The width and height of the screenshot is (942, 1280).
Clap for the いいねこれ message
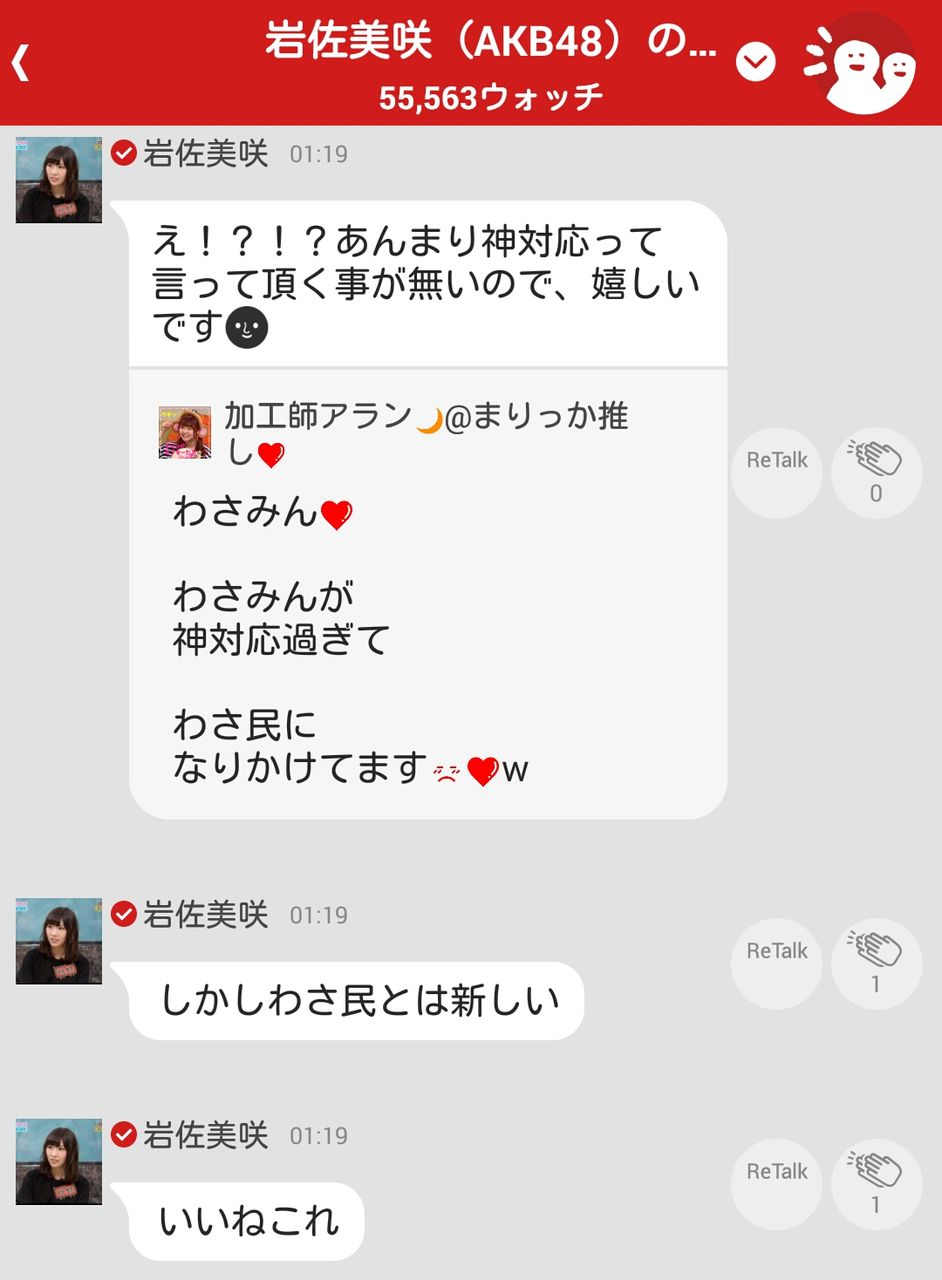tap(876, 1184)
